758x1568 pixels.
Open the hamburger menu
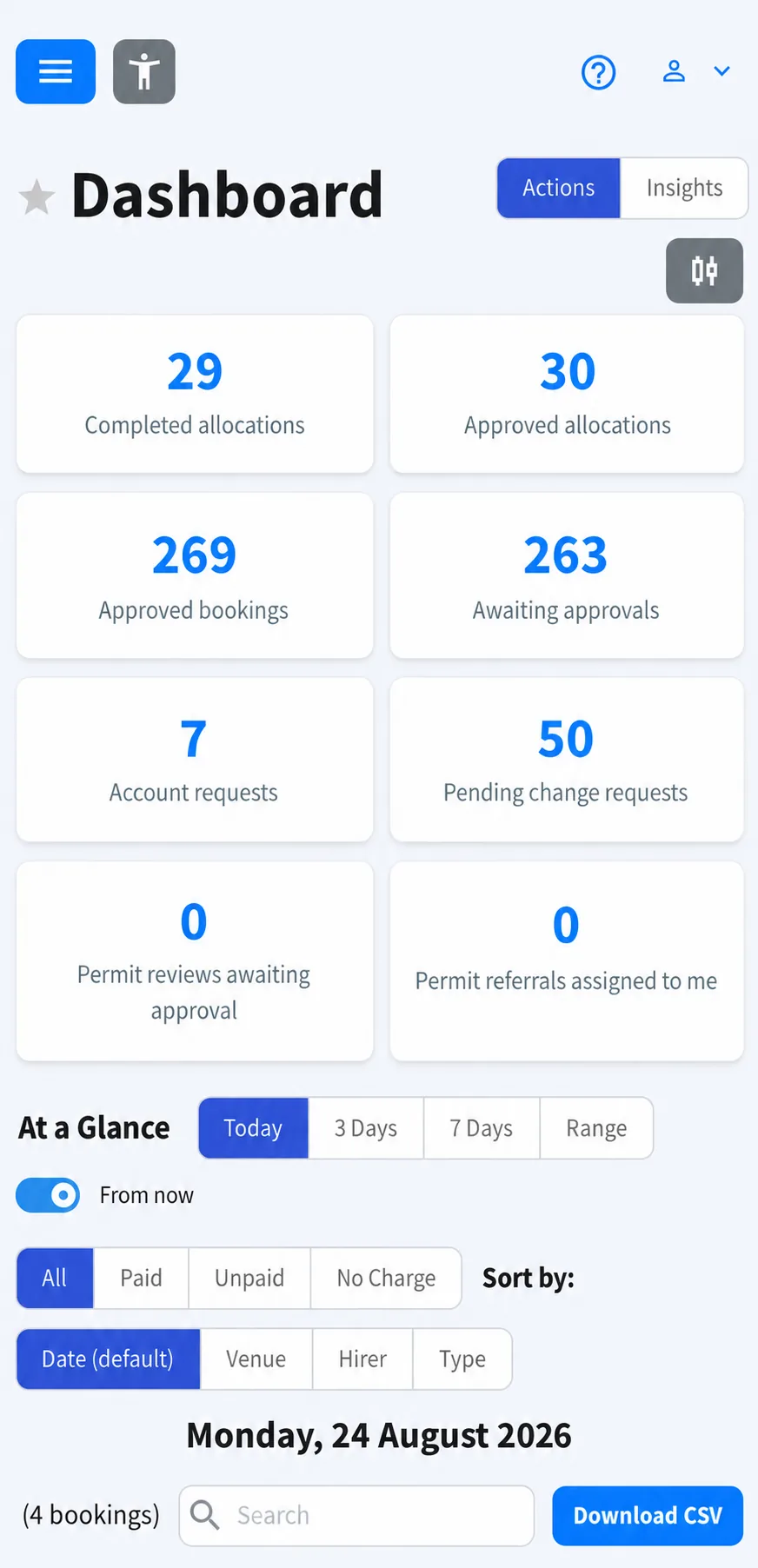click(56, 71)
